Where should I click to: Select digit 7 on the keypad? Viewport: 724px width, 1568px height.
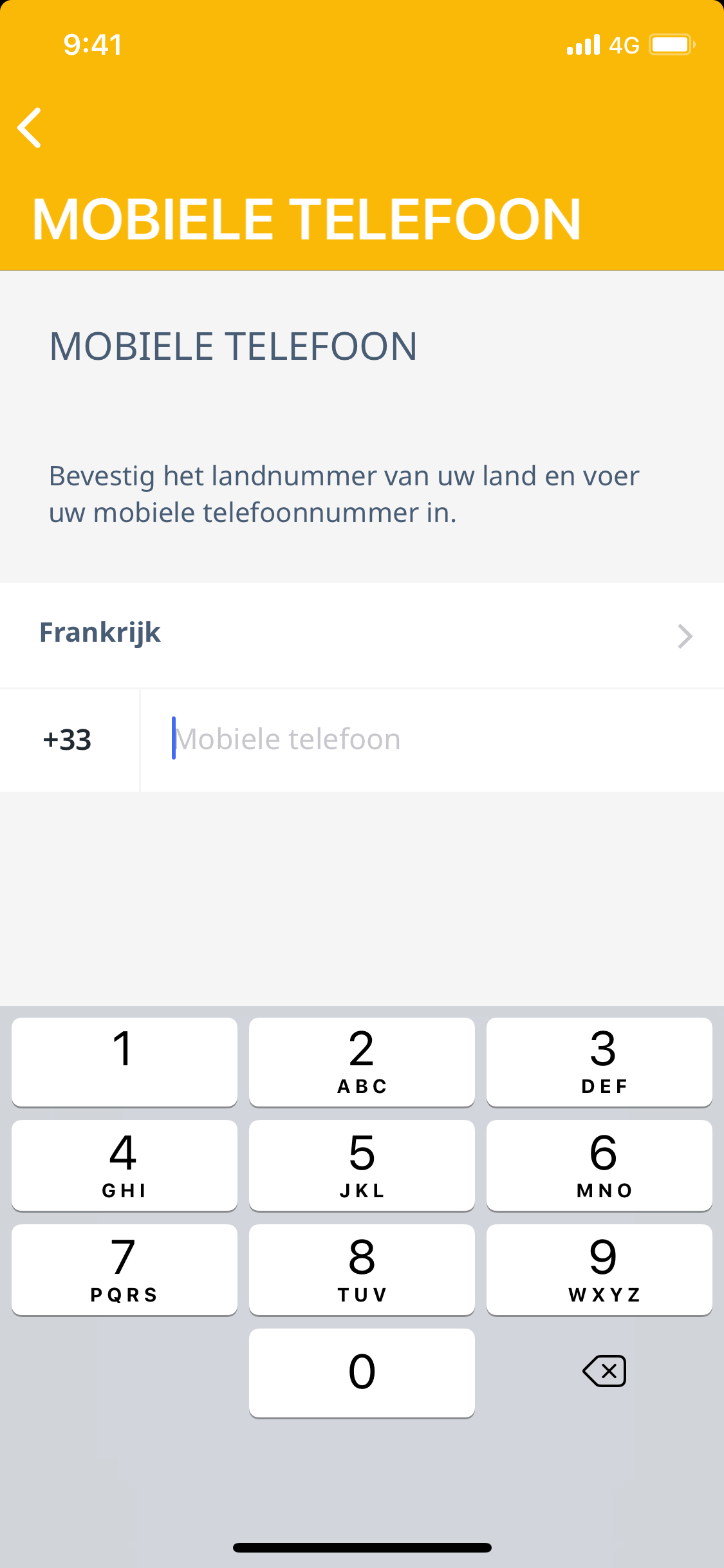[x=124, y=1269]
